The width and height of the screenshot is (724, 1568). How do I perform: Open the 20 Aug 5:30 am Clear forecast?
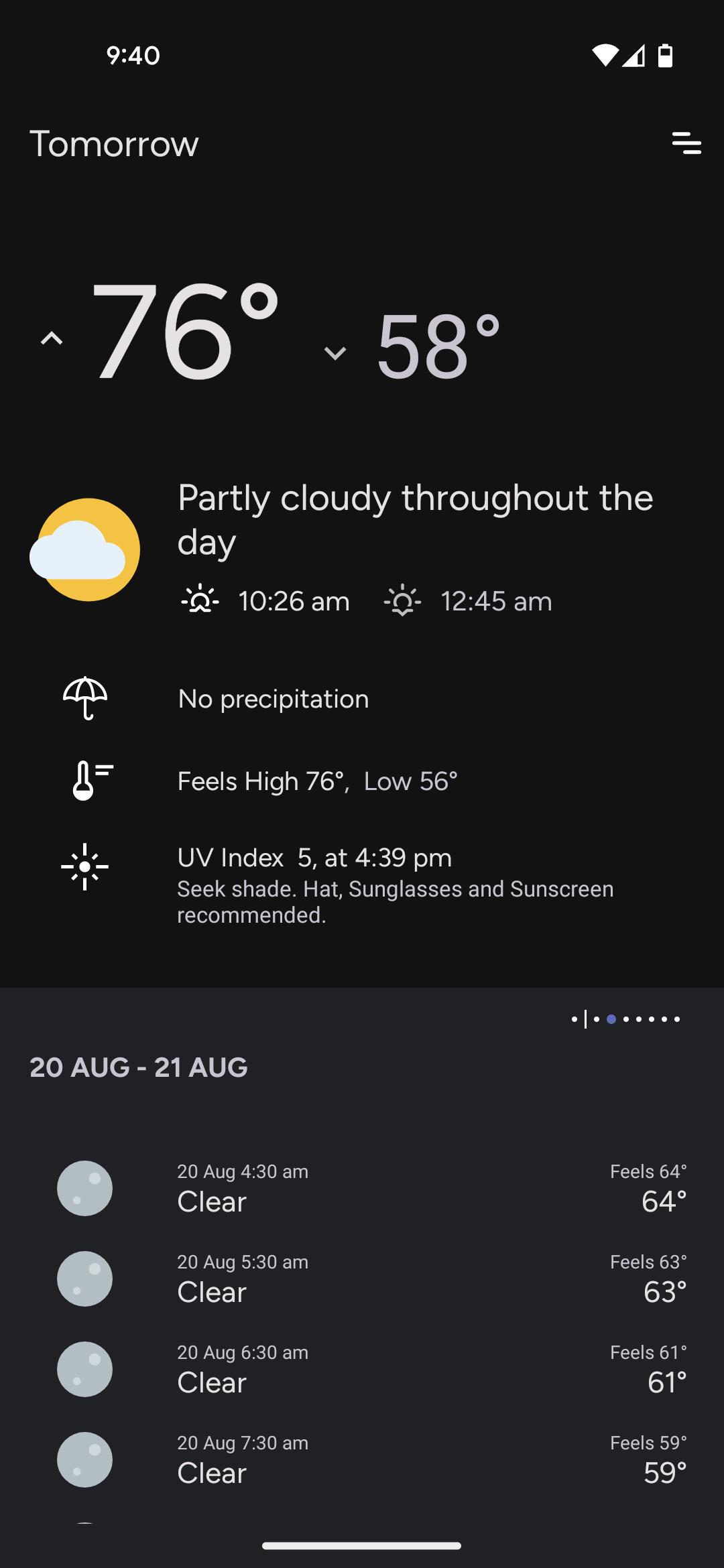click(x=362, y=1279)
